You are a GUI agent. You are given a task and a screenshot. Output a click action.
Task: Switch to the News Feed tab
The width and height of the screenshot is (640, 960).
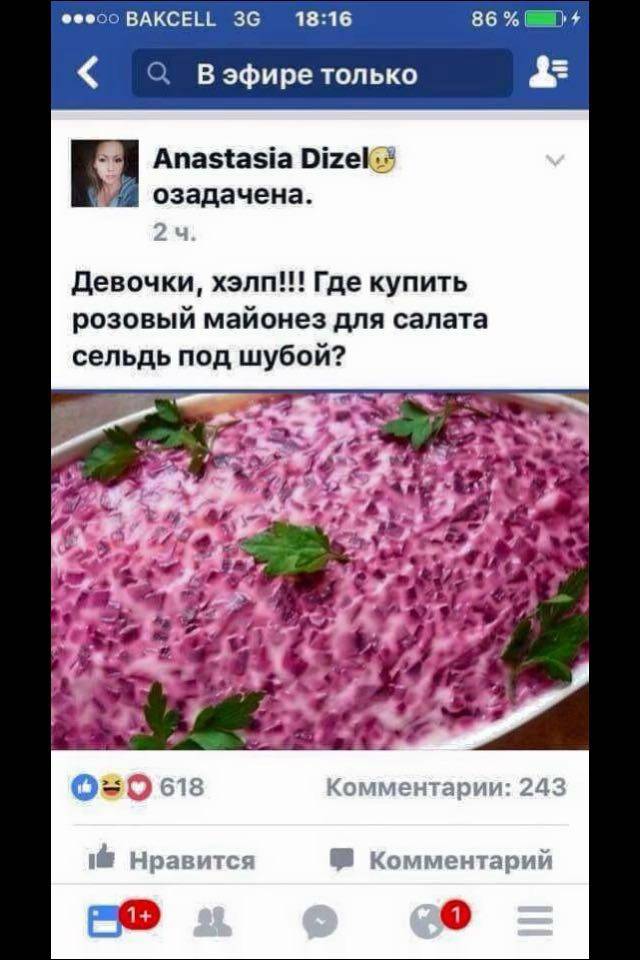pyautogui.click(x=104, y=922)
